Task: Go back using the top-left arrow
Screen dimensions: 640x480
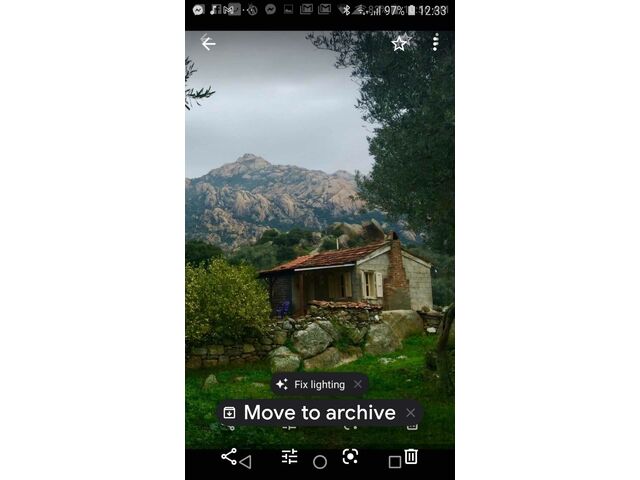Action: (x=208, y=43)
